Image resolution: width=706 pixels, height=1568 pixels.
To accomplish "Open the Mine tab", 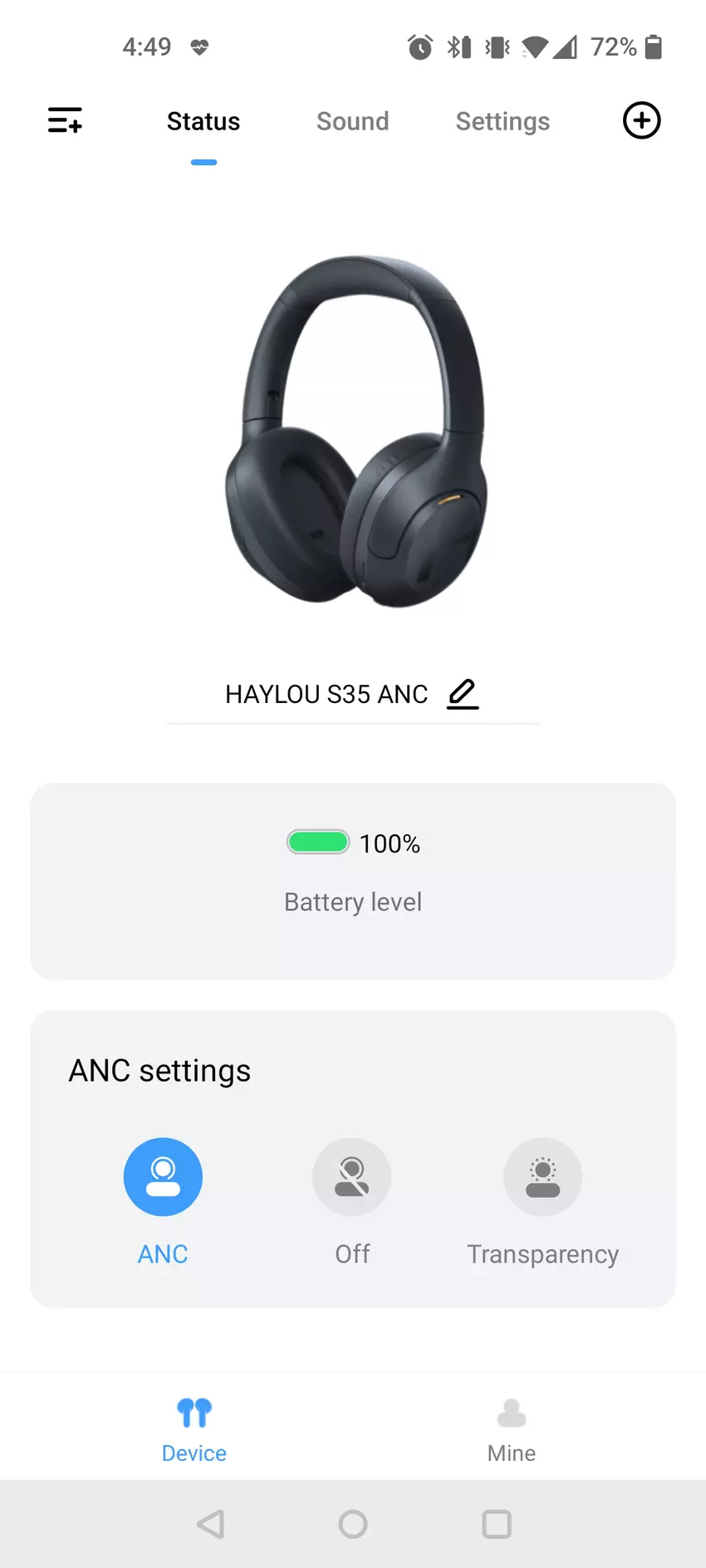I will pyautogui.click(x=511, y=1429).
